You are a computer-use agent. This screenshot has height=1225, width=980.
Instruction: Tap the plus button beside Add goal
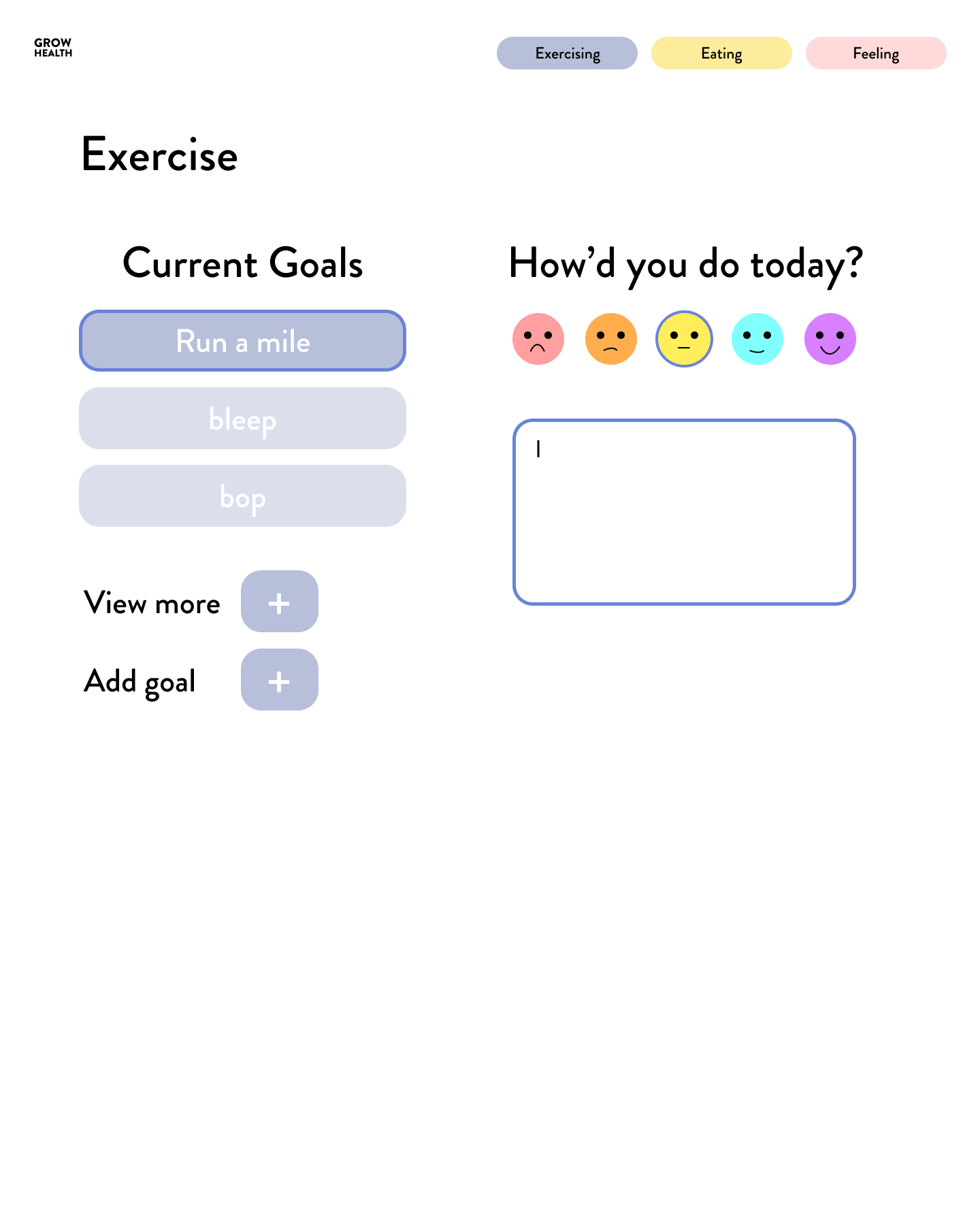(279, 680)
